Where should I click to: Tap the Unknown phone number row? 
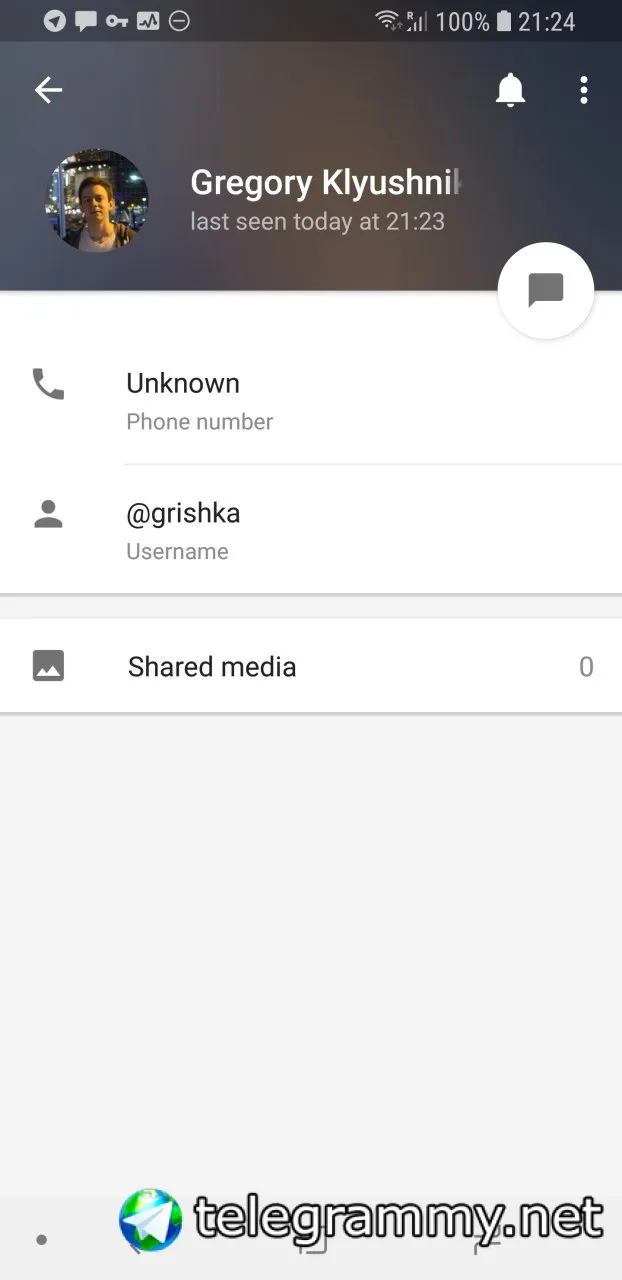coord(311,400)
